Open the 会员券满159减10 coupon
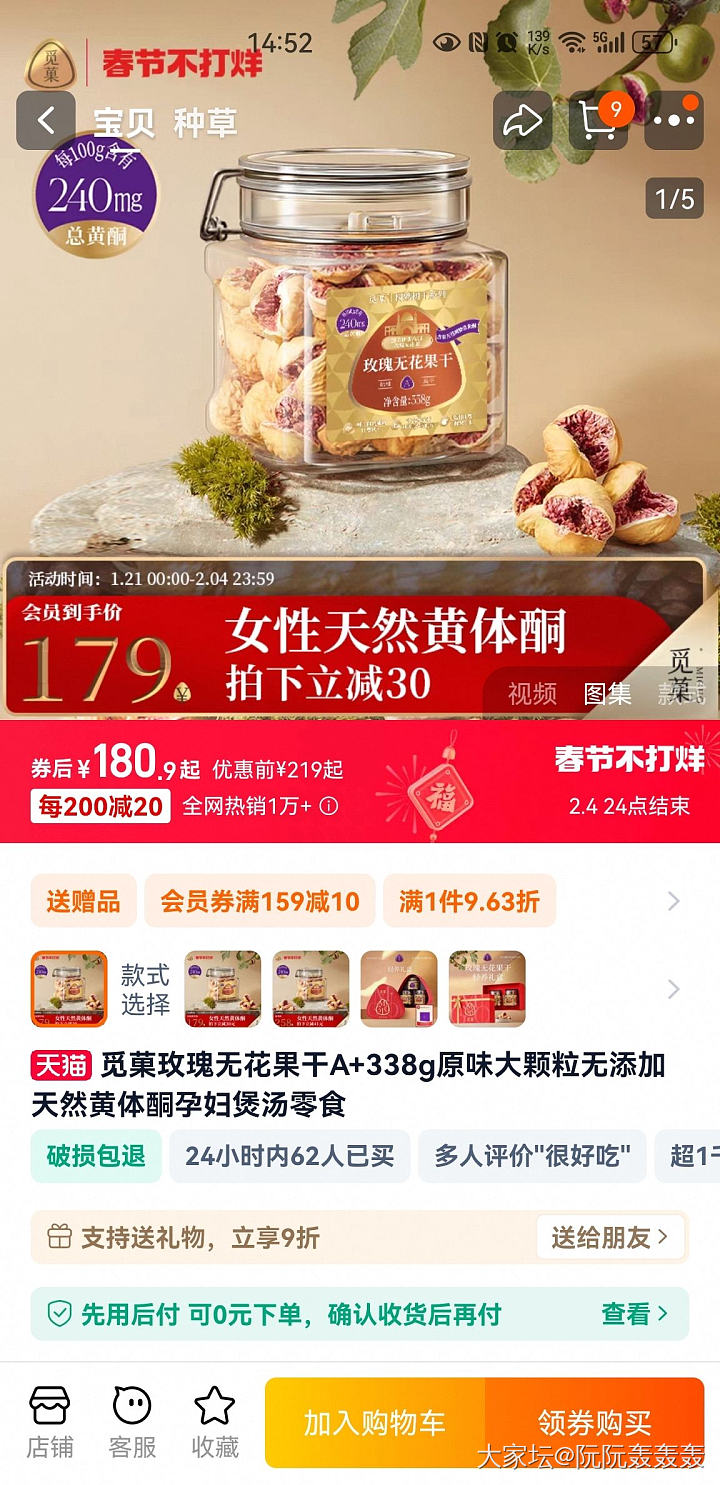 click(260, 901)
